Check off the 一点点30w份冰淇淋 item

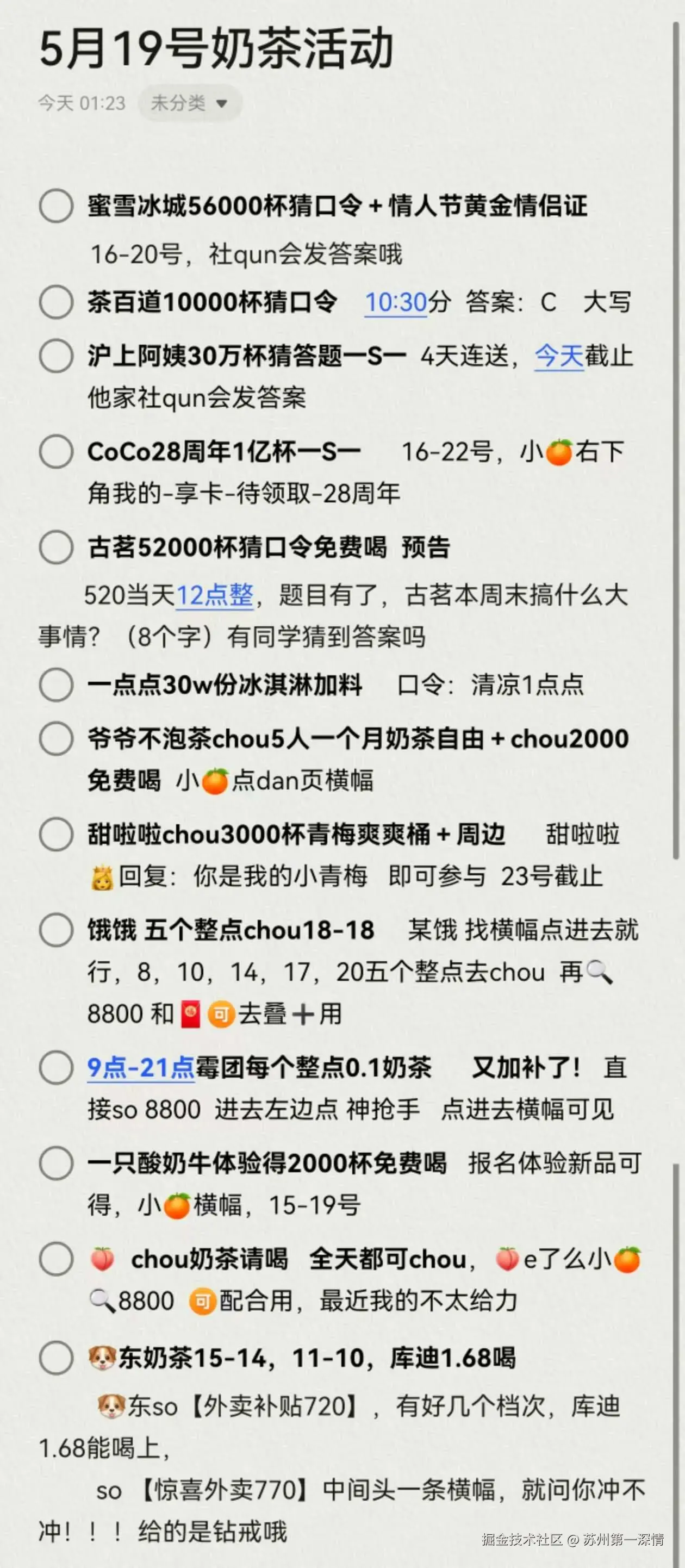click(57, 686)
